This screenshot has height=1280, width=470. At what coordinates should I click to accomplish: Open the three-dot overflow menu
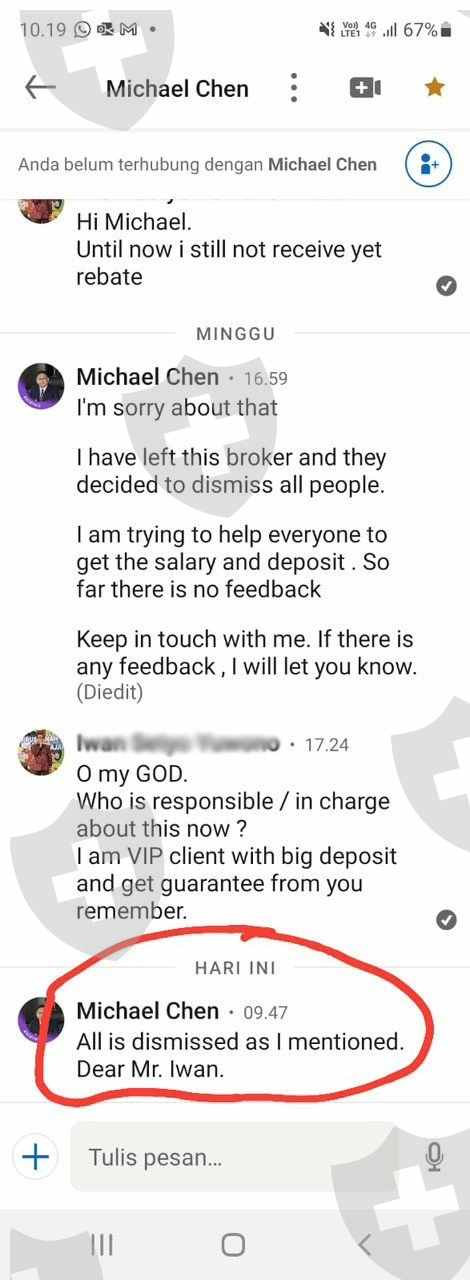click(293, 88)
